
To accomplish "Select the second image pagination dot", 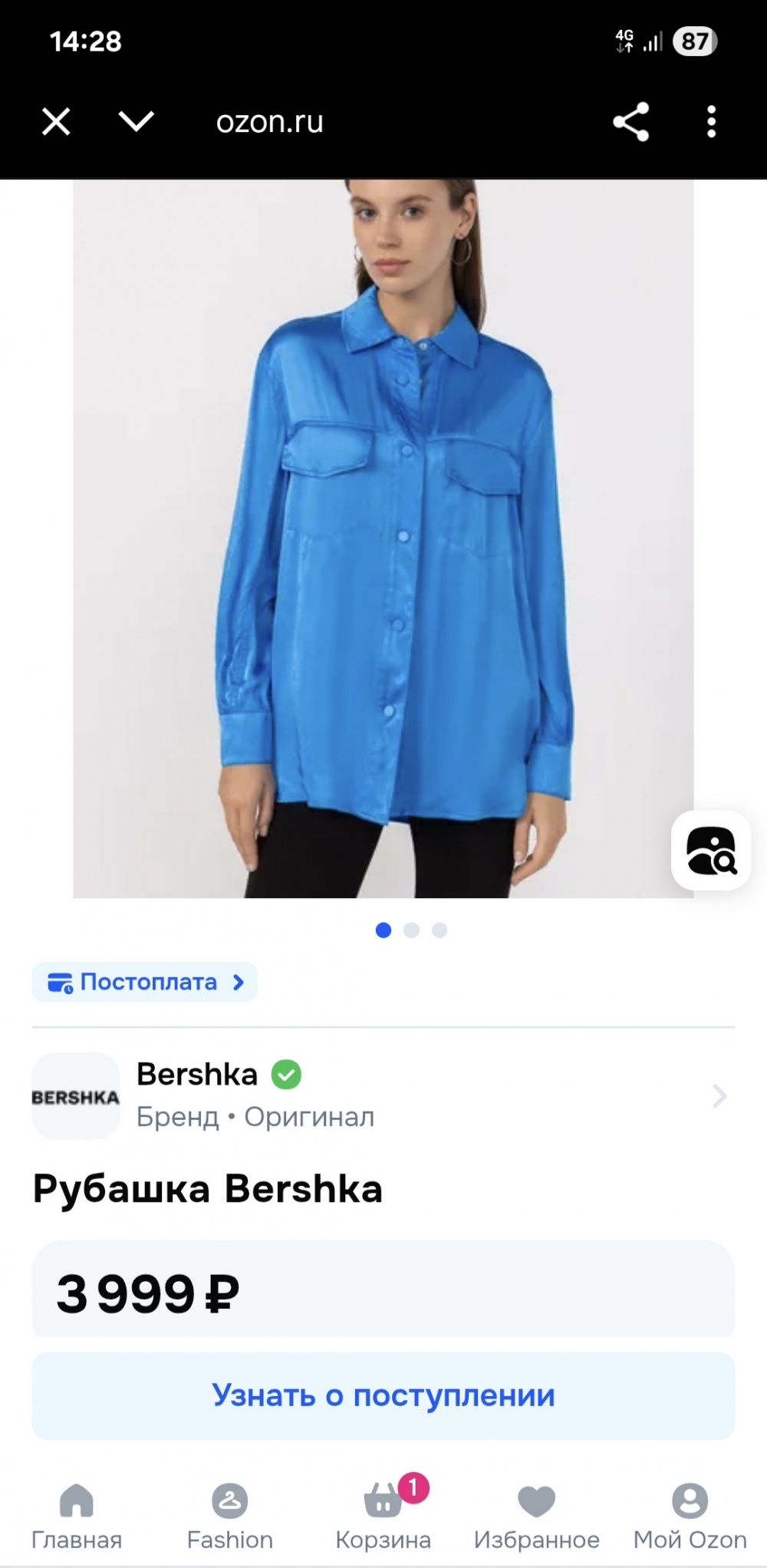I will [x=412, y=929].
